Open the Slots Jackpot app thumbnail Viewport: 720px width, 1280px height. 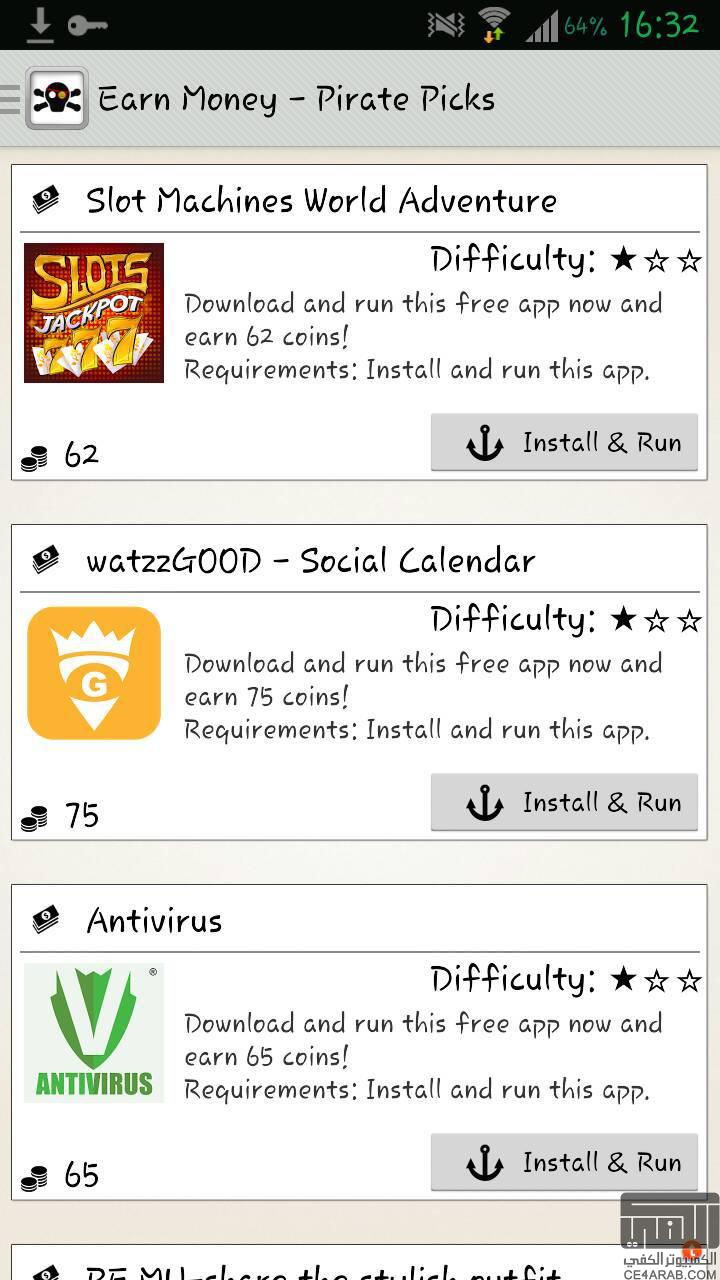(x=94, y=313)
